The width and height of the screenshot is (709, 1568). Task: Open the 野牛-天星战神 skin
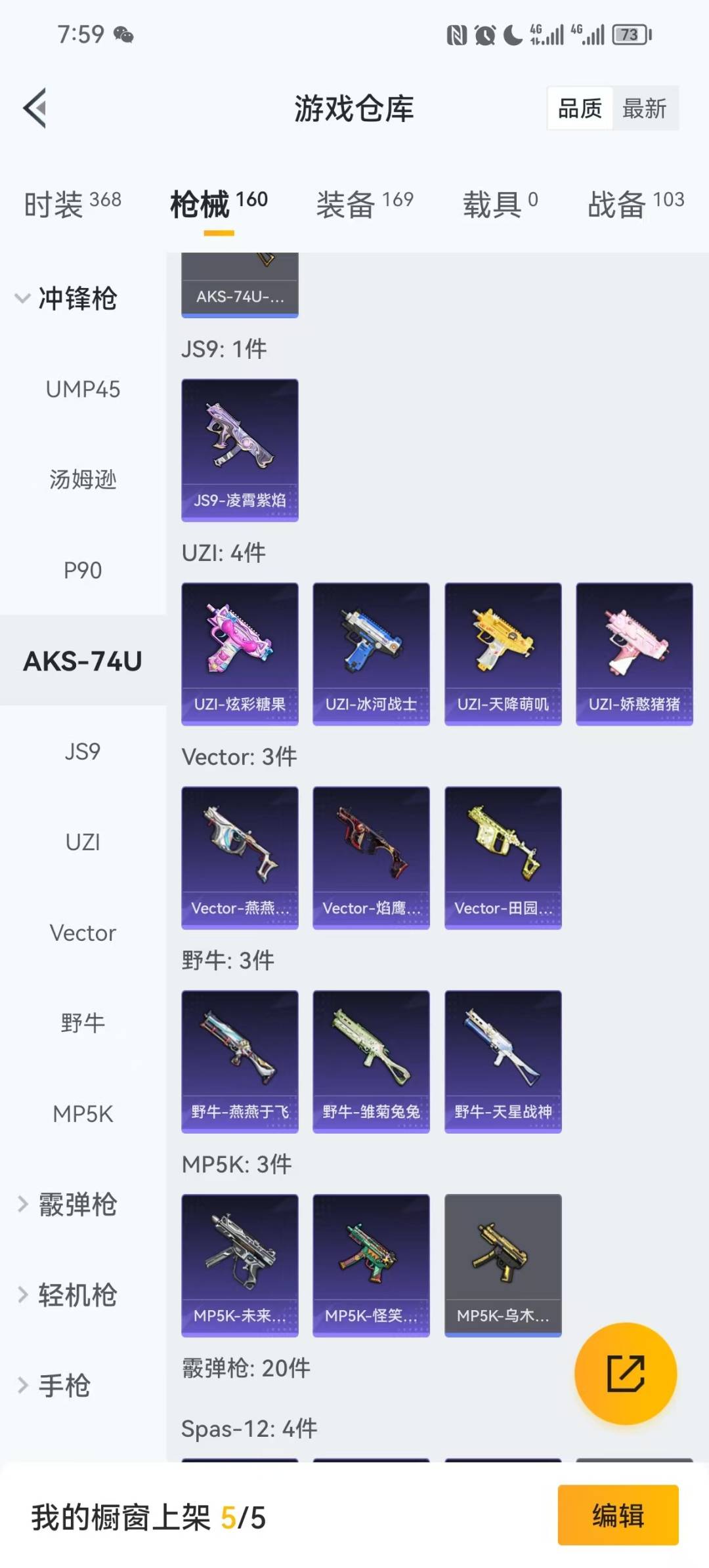(x=503, y=1061)
